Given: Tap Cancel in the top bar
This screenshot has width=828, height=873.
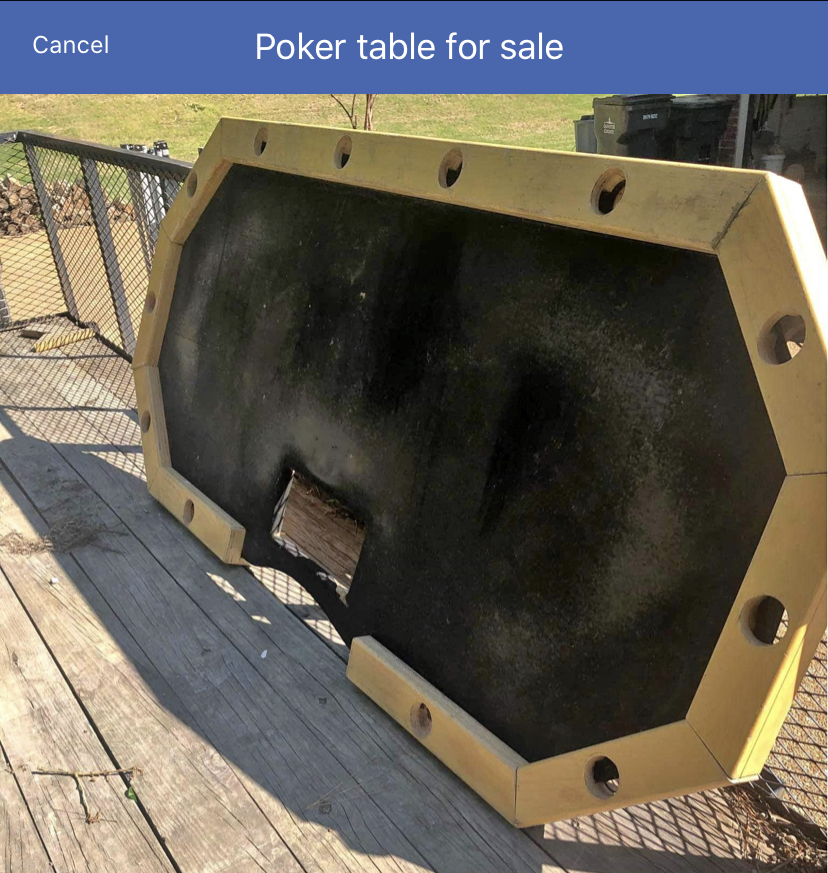Looking at the screenshot, I should coord(70,45).
